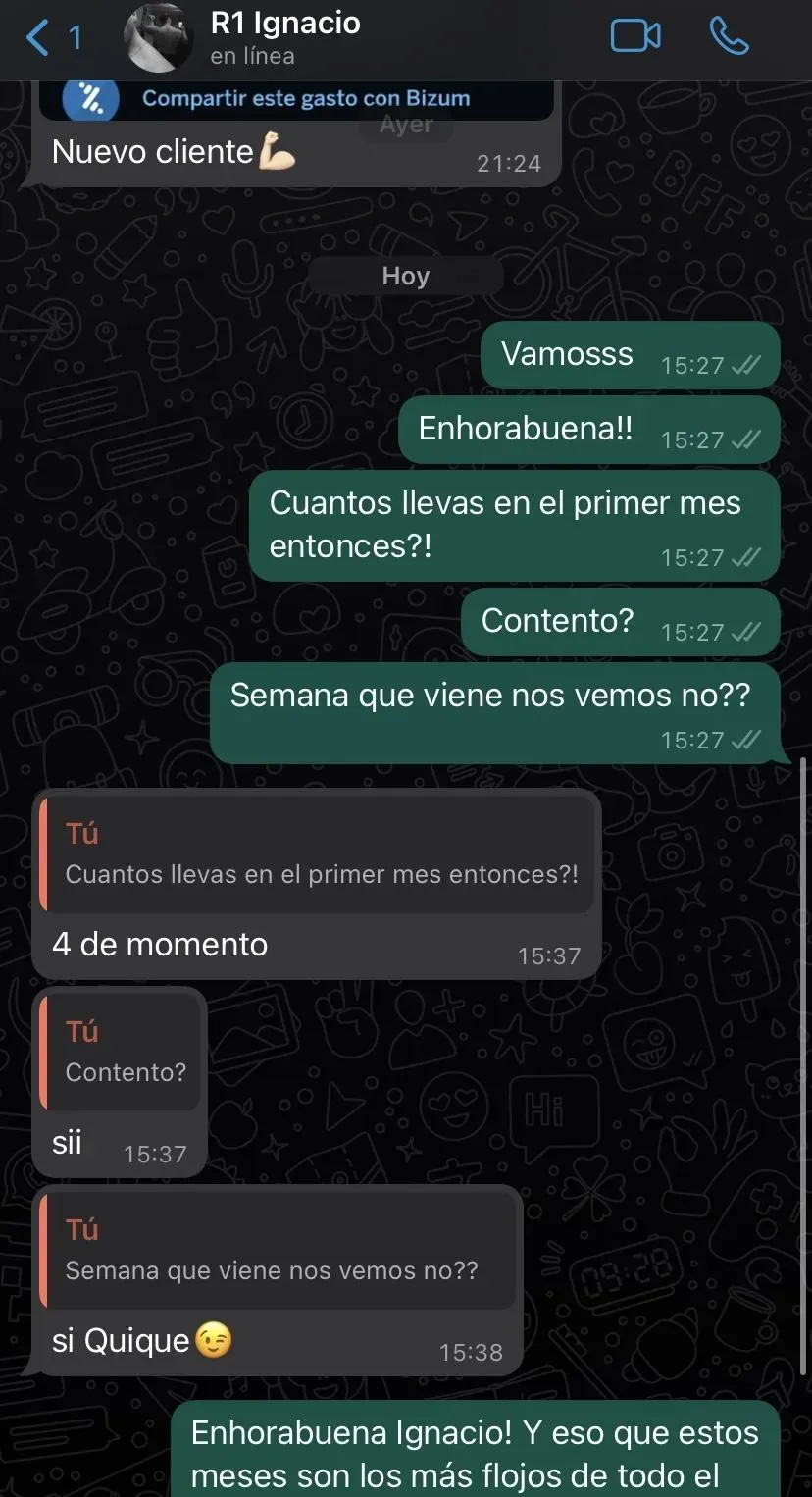Start a video call with R1 Ignacio
Image resolution: width=812 pixels, height=1497 pixels.
pos(635,37)
